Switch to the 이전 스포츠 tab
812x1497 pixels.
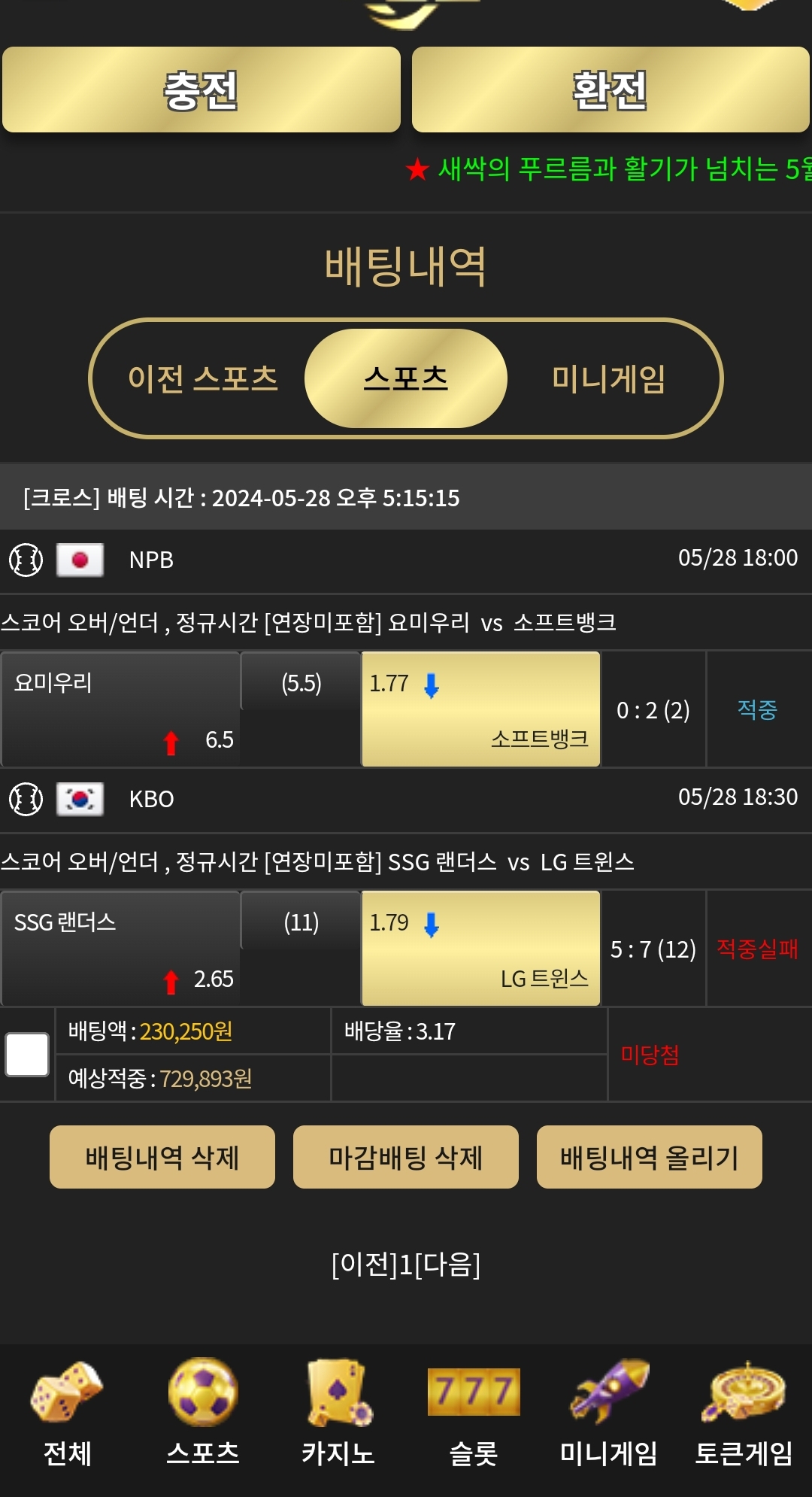click(203, 378)
